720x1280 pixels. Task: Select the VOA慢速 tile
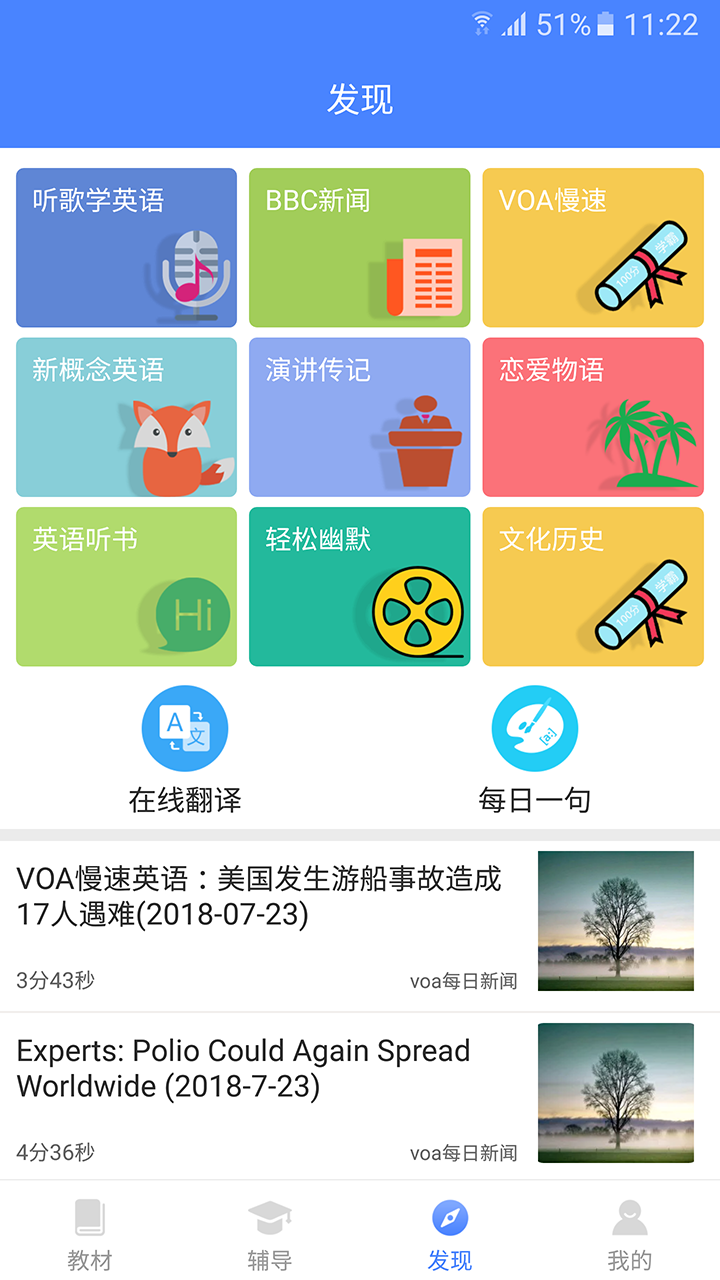tap(593, 248)
